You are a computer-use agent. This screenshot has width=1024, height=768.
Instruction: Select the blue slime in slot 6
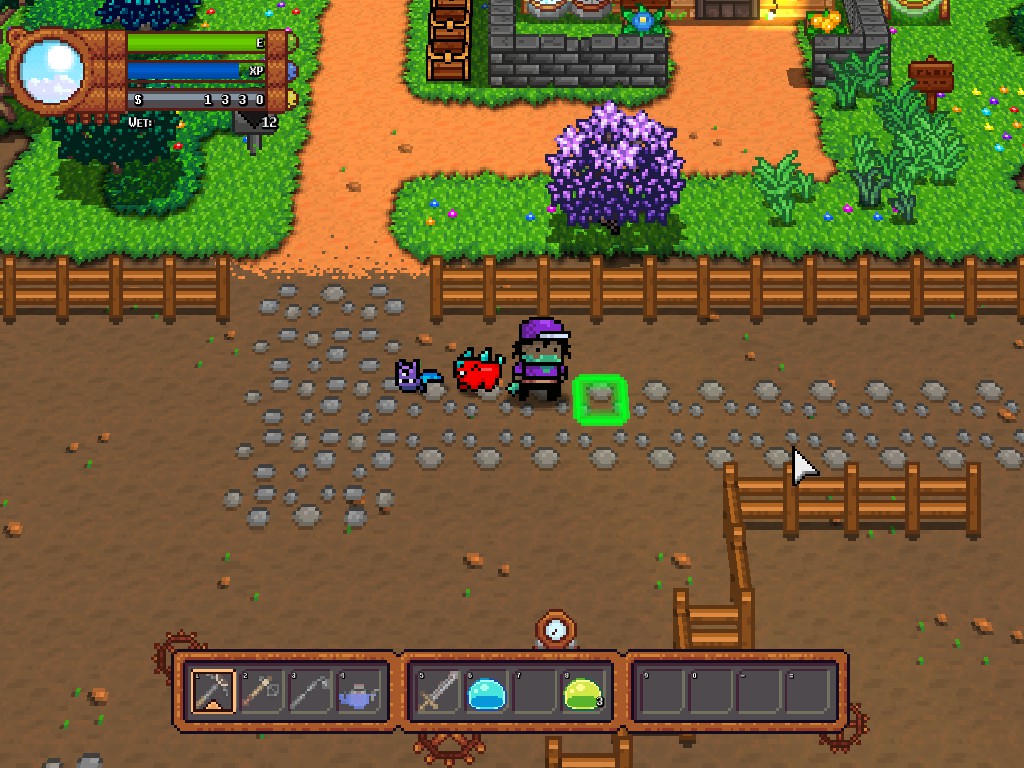tap(487, 691)
